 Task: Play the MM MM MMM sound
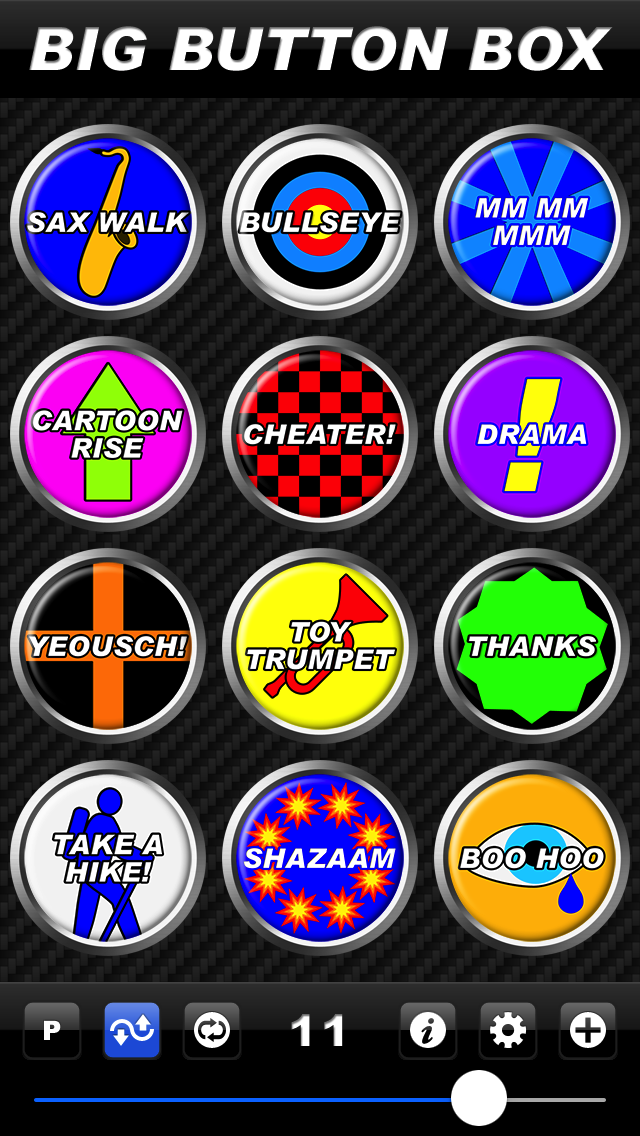532,222
